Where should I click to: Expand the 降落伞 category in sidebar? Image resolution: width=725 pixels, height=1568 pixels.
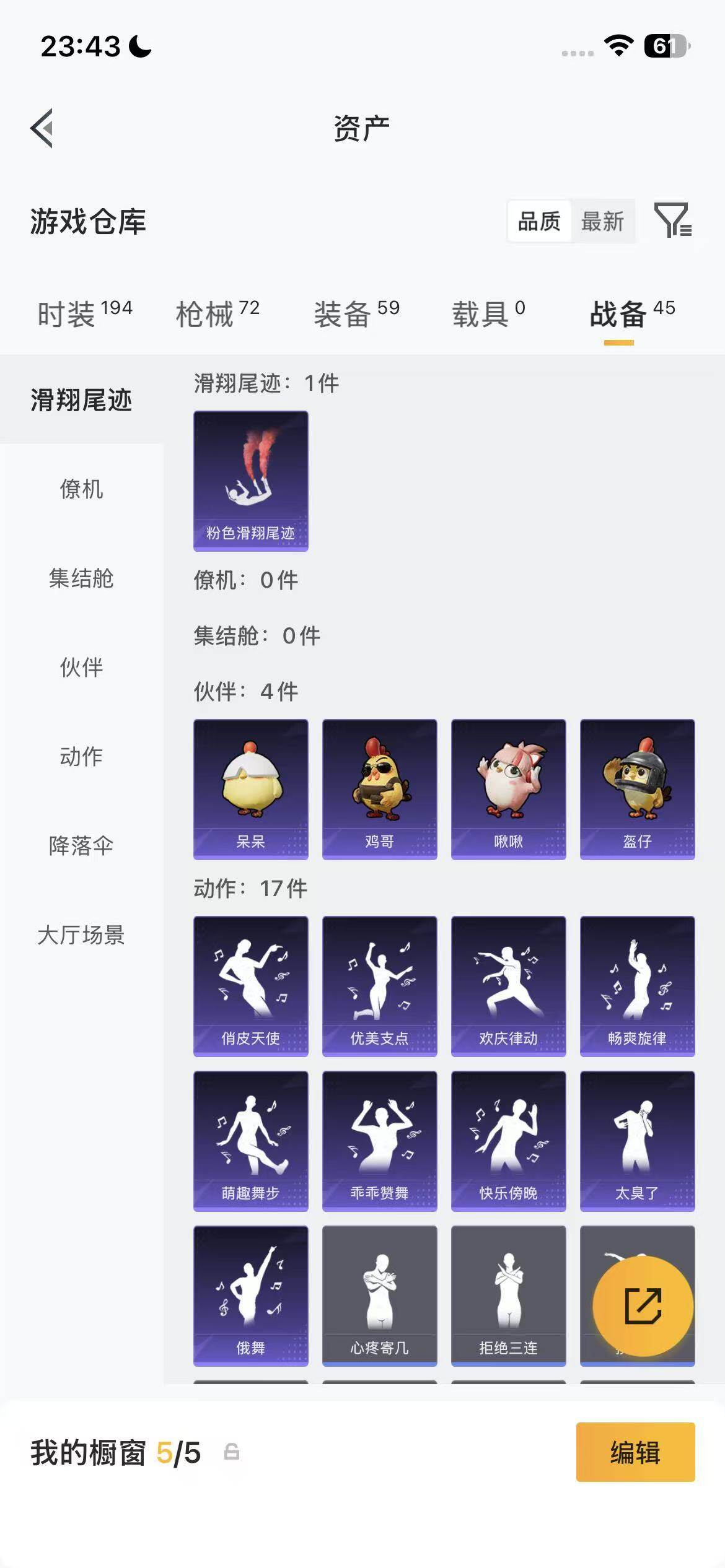81,847
